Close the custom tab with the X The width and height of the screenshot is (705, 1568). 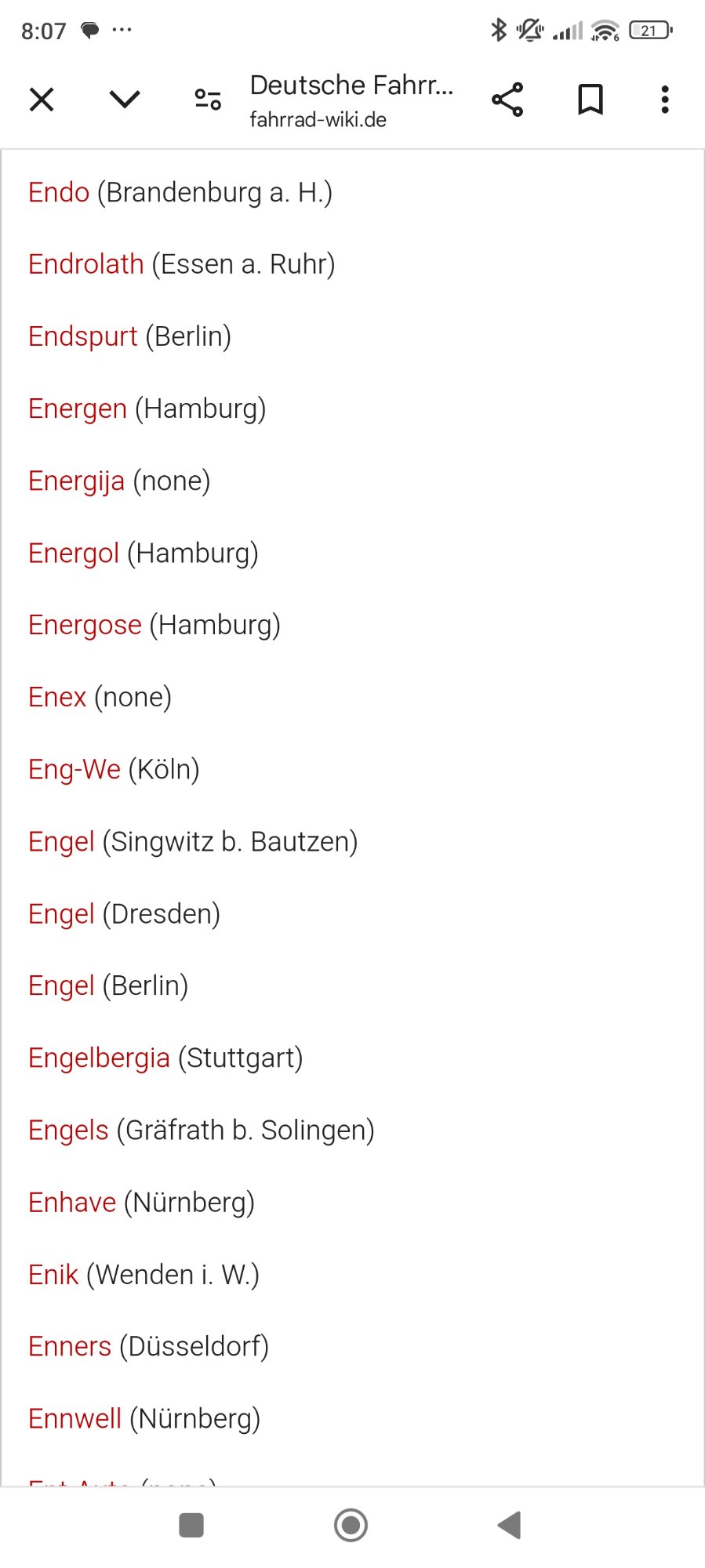[x=42, y=100]
